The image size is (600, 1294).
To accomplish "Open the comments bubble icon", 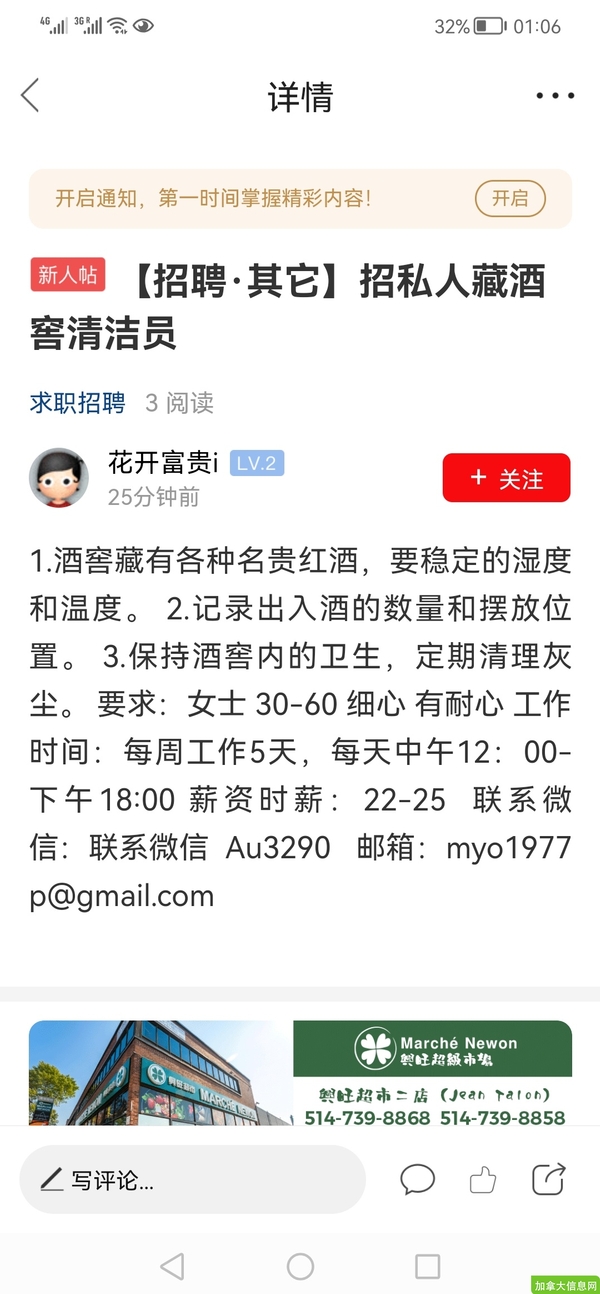I will tap(418, 1180).
